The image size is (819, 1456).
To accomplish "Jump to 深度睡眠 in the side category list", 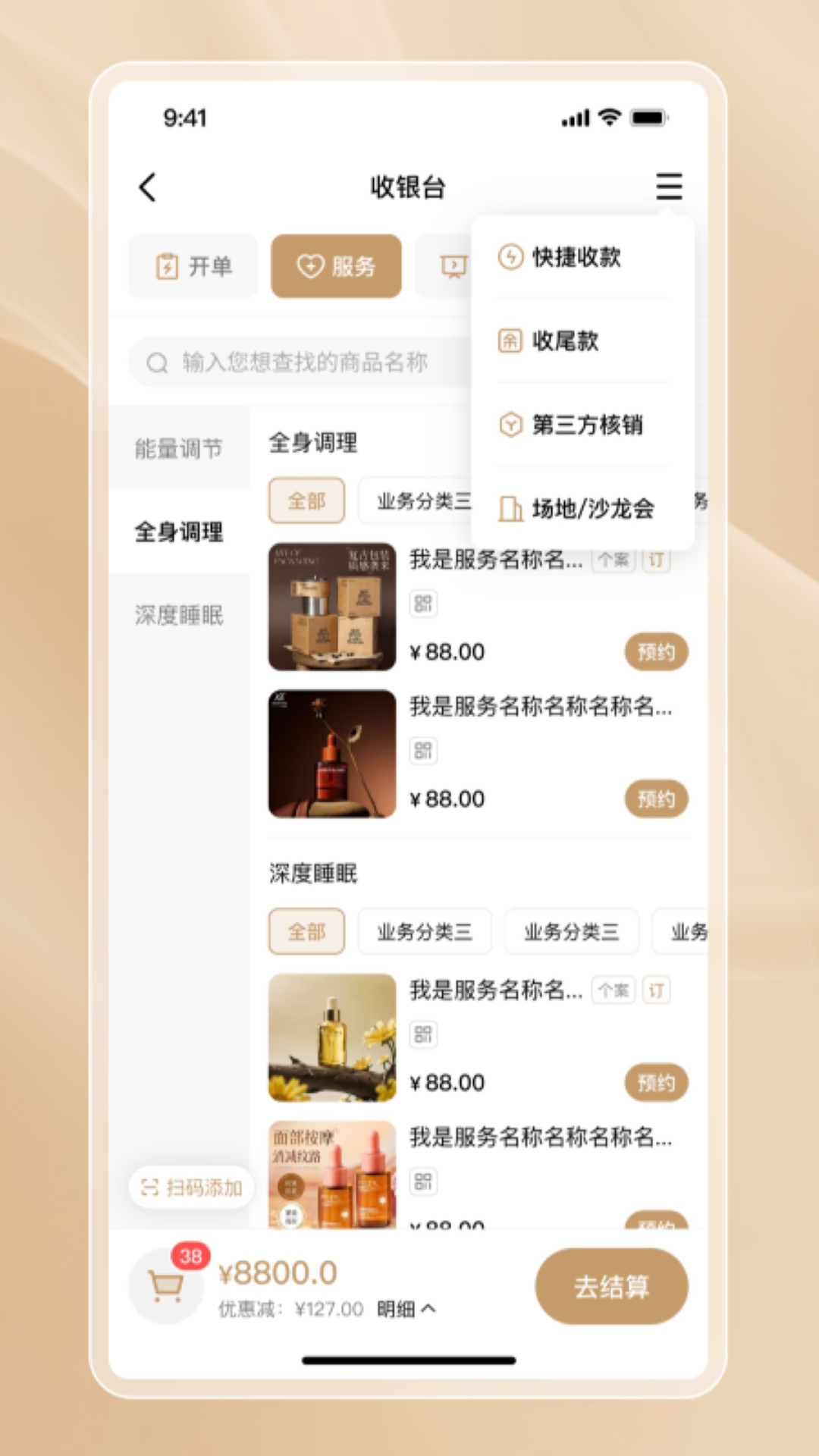I will click(179, 615).
